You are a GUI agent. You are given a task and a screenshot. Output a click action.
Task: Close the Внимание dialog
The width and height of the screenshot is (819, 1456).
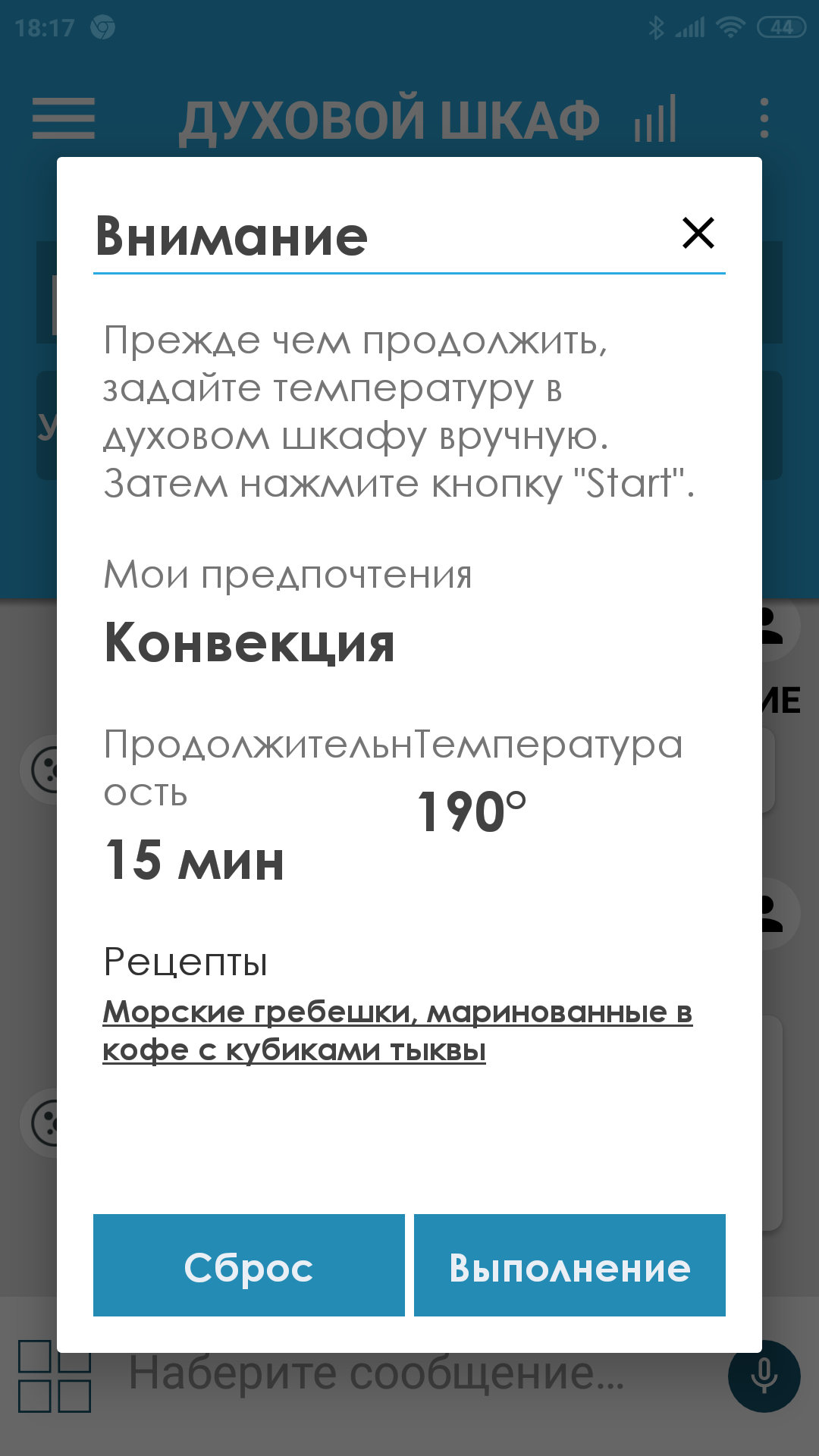click(x=698, y=233)
